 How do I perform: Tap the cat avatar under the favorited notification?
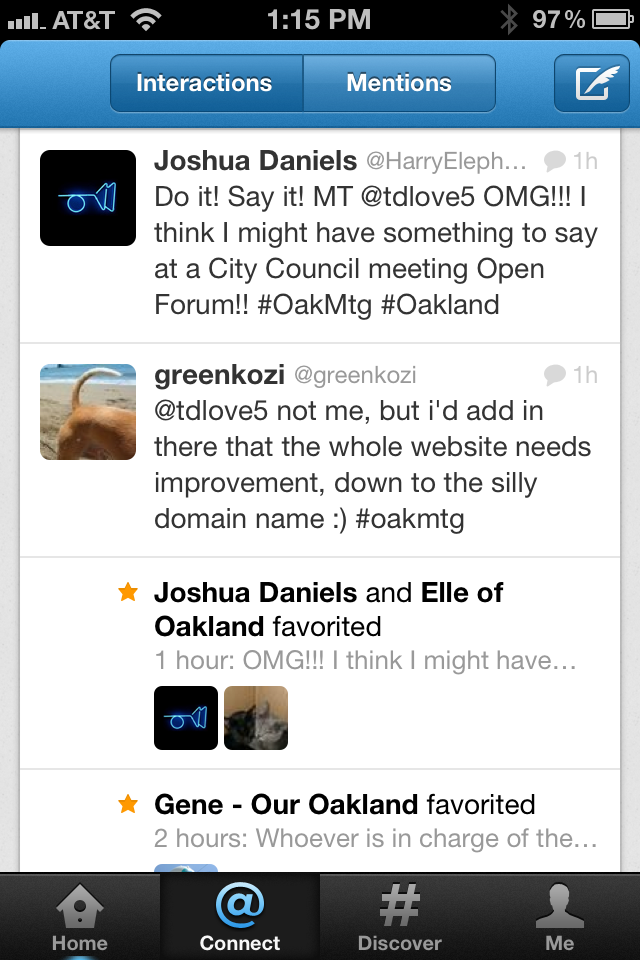coord(256,718)
